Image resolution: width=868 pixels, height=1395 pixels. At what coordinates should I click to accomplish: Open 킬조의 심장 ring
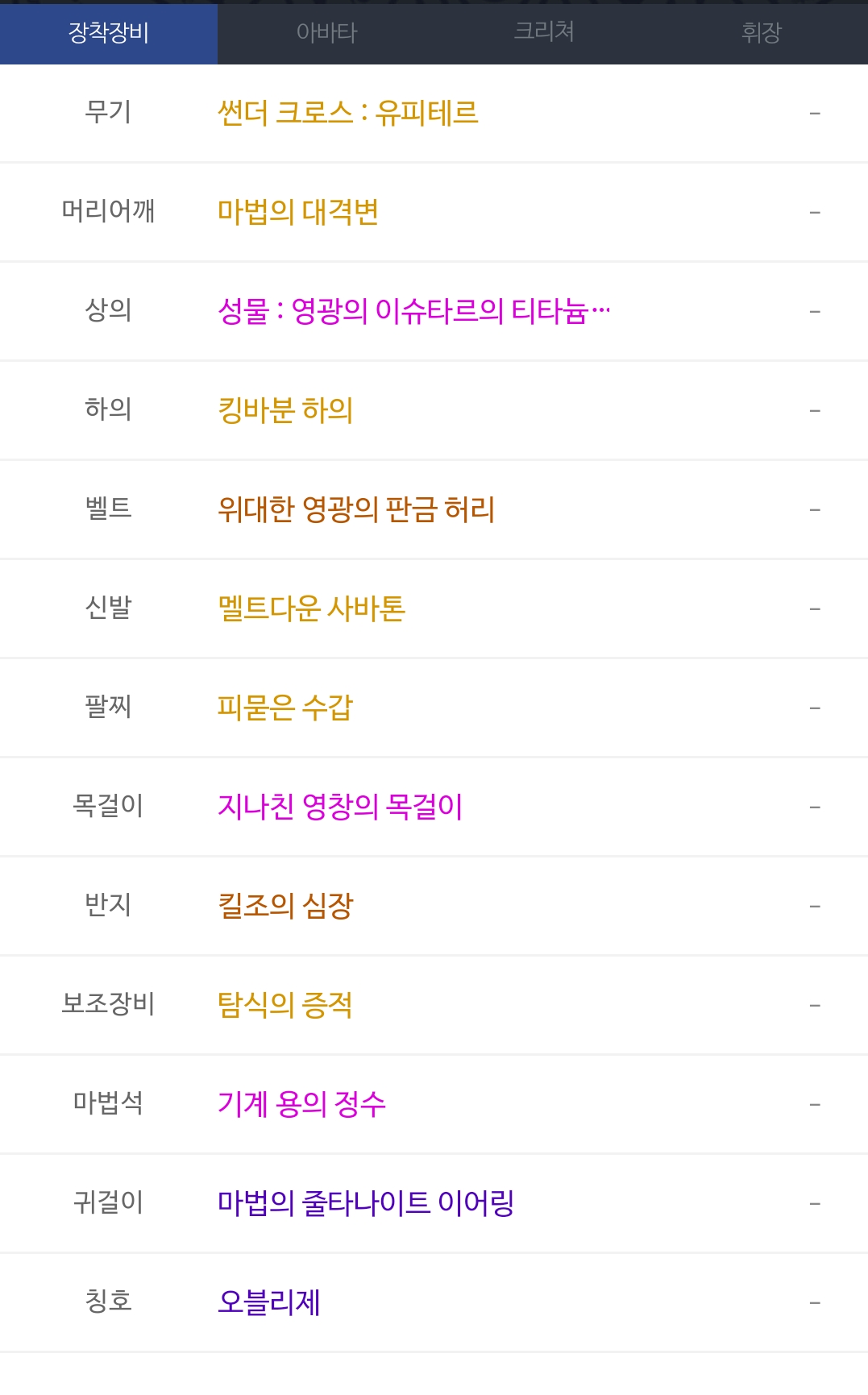(x=285, y=906)
